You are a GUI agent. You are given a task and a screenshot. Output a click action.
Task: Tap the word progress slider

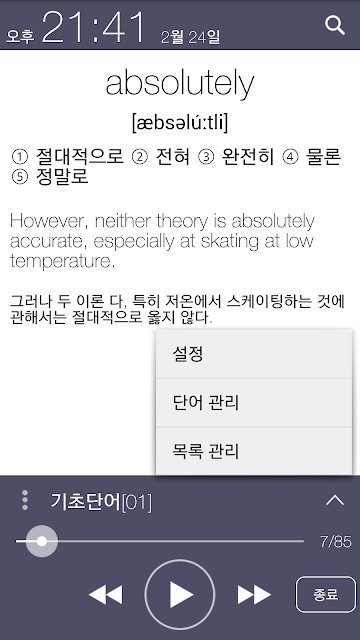pyautogui.click(x=160, y=541)
